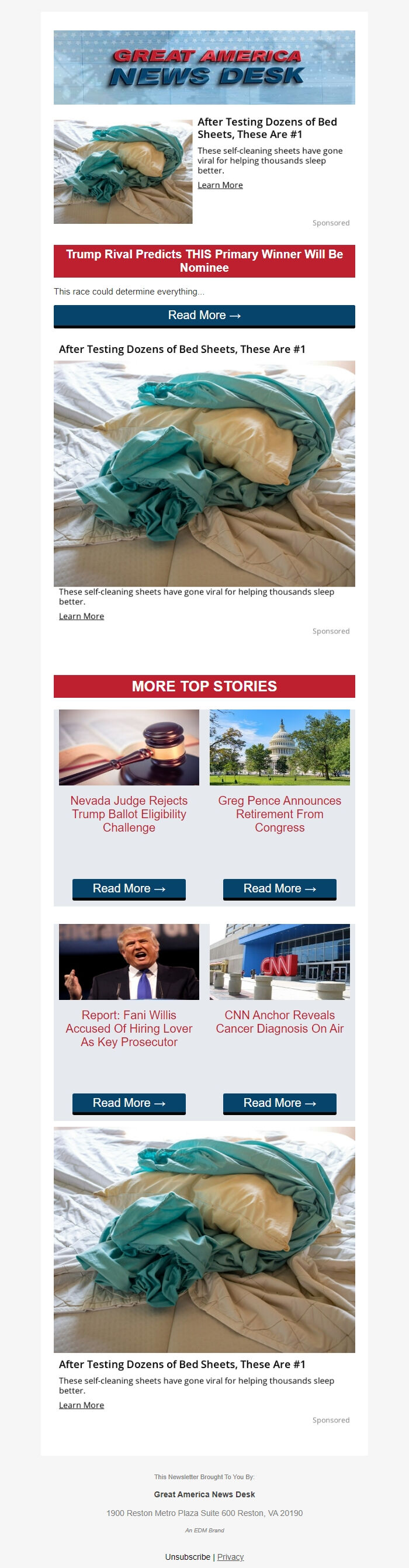Open Read More for Fani Willis report
This screenshot has width=409, height=1568.
[129, 1102]
